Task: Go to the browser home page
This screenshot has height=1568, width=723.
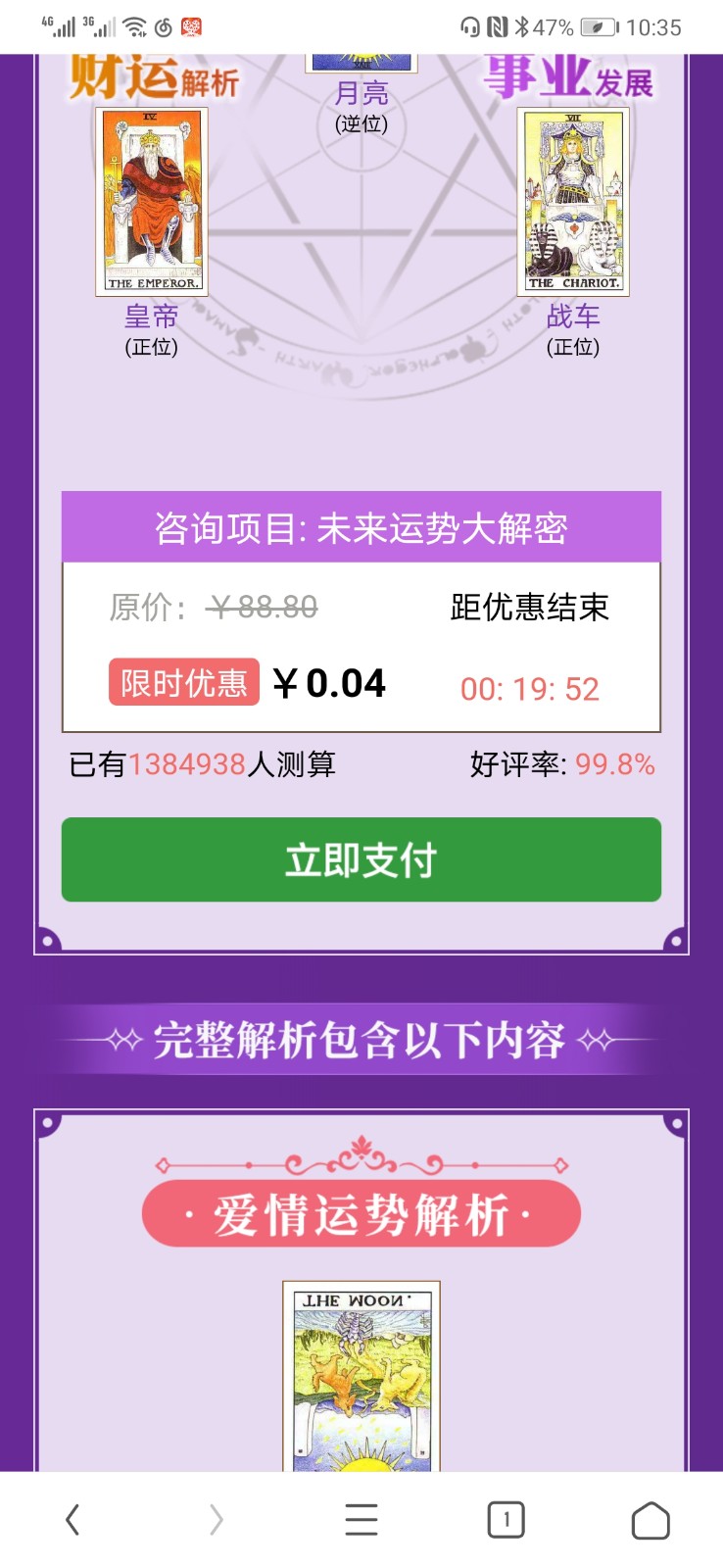Action: pyautogui.click(x=650, y=1521)
